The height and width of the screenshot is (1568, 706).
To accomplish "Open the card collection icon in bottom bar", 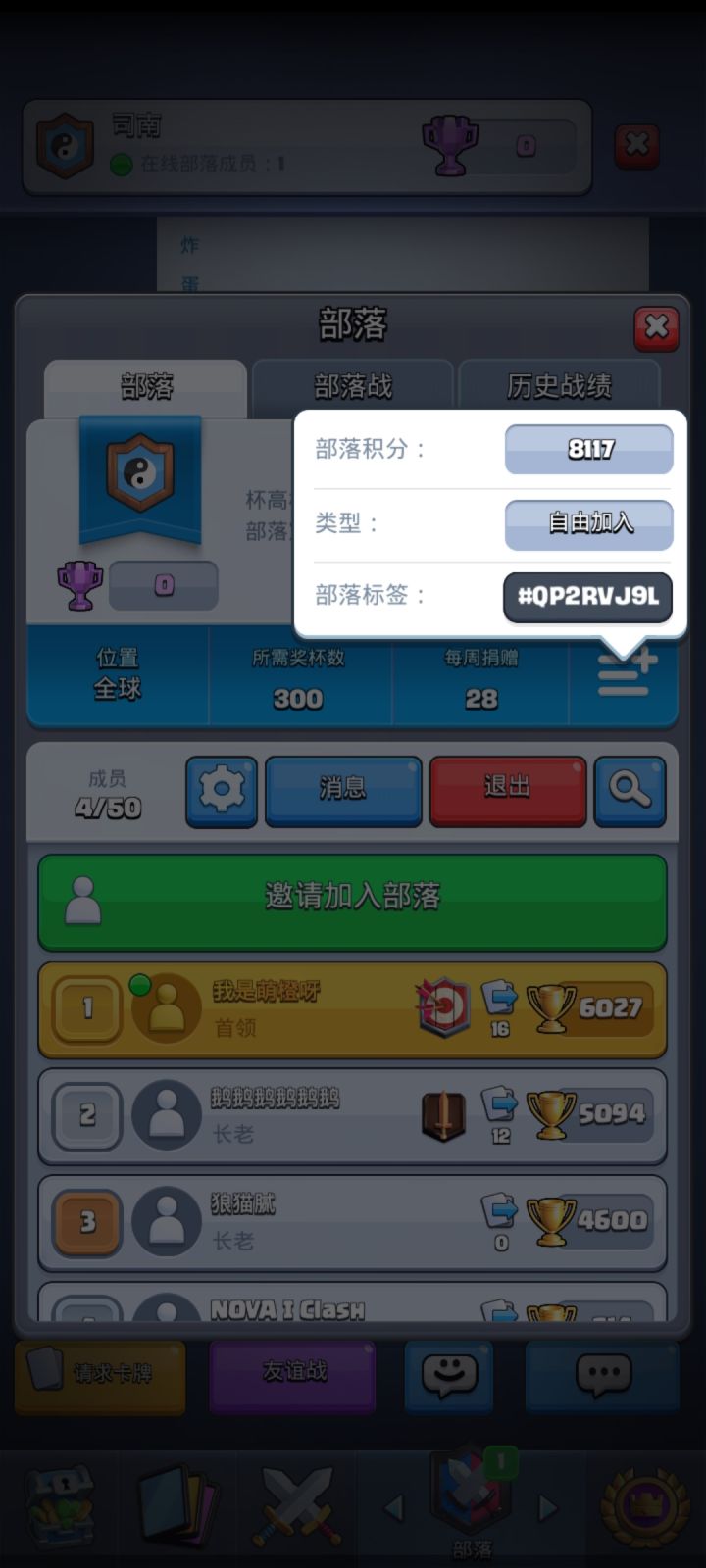I will point(178,1504).
